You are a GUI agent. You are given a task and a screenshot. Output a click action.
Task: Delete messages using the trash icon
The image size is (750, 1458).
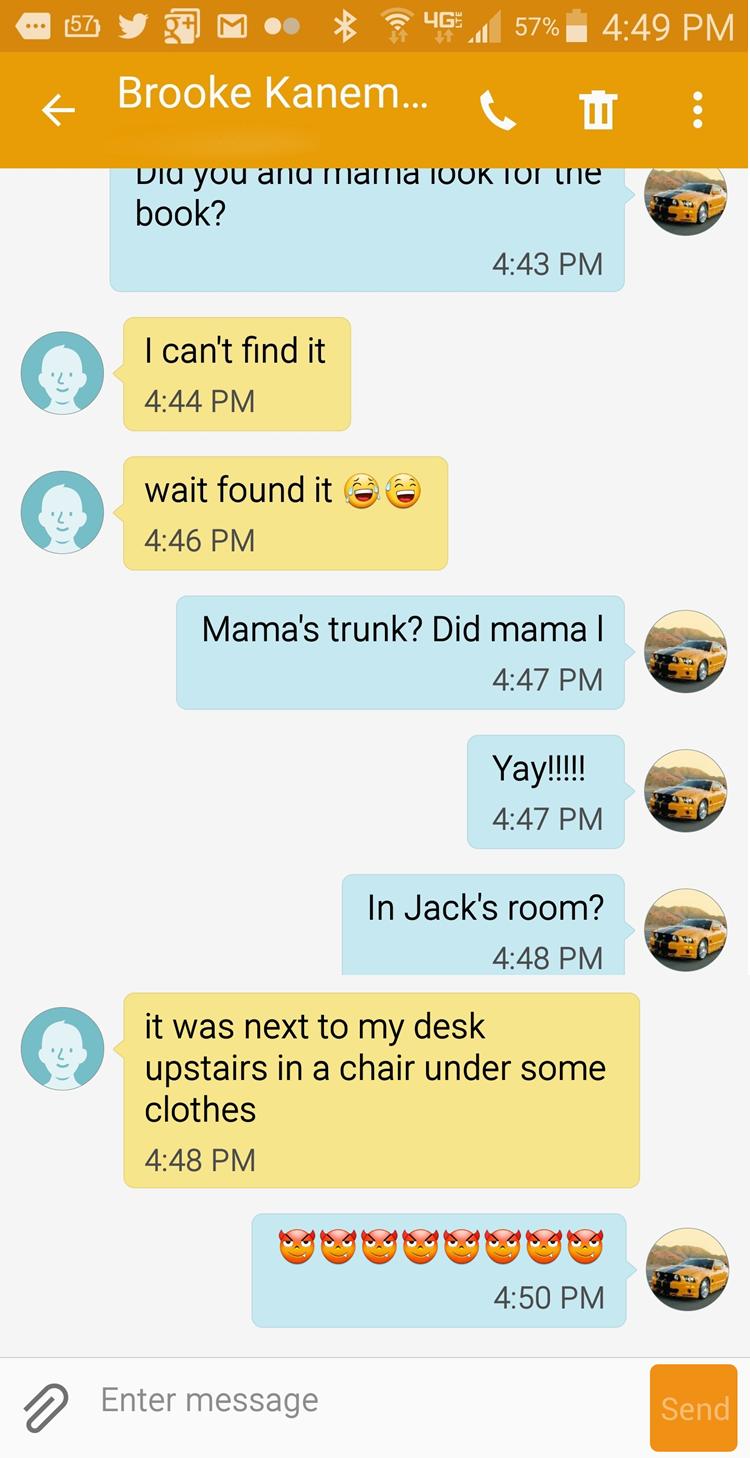tap(597, 110)
